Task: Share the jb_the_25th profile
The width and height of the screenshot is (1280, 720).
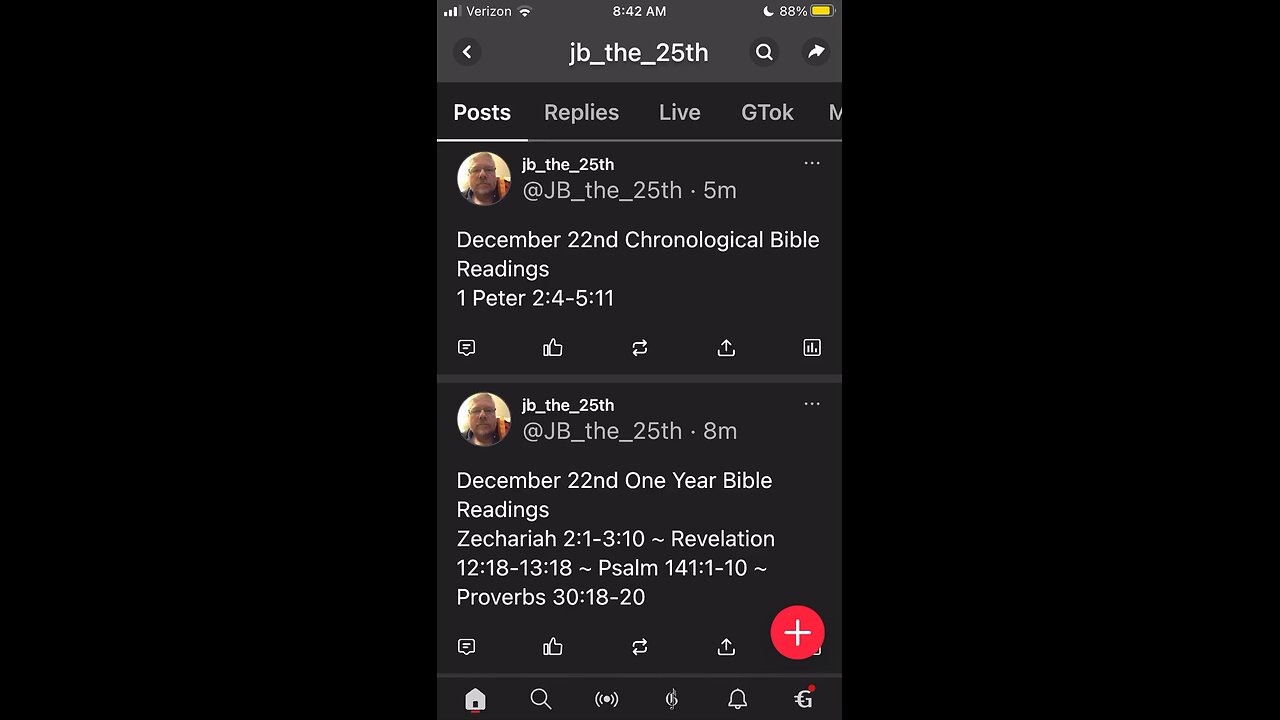Action: click(x=816, y=52)
